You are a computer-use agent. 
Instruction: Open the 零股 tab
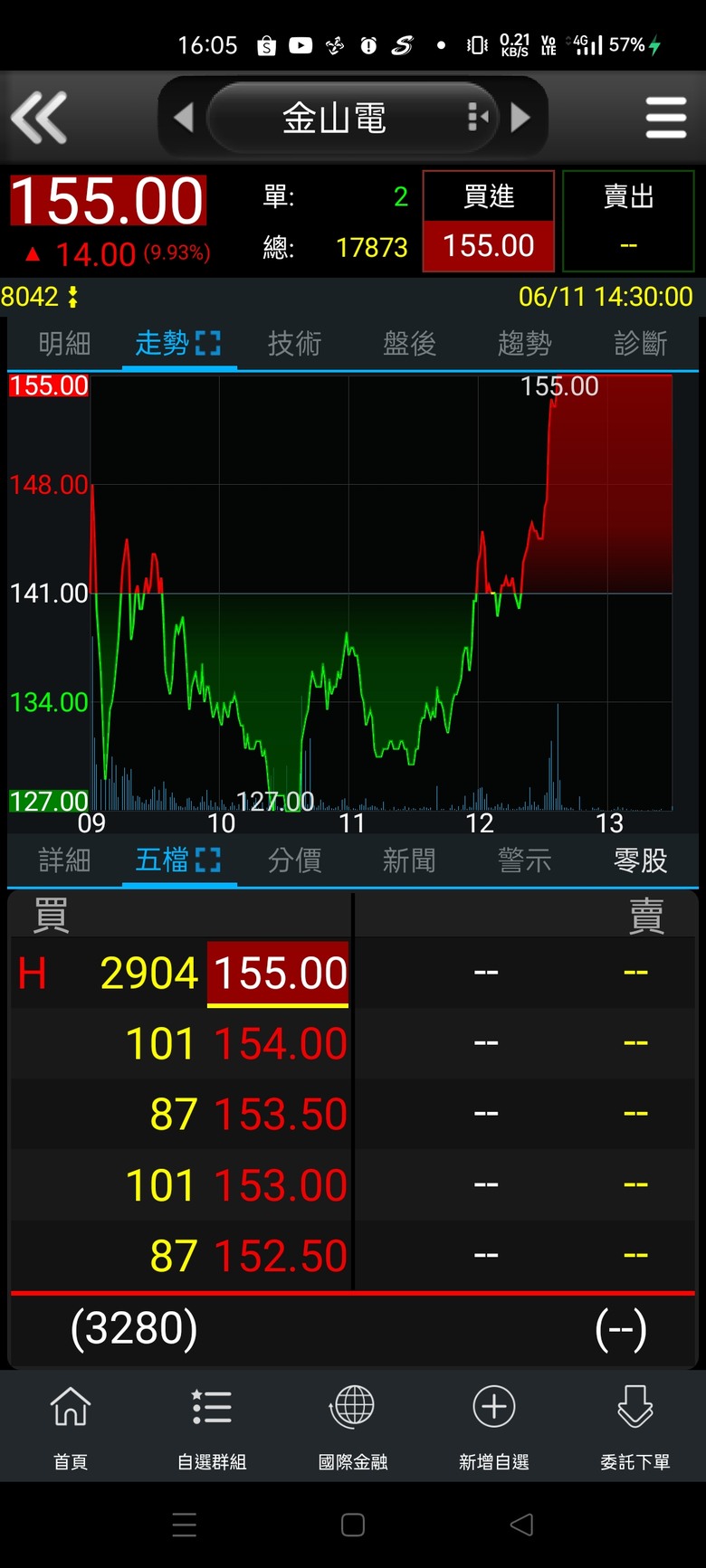640,860
